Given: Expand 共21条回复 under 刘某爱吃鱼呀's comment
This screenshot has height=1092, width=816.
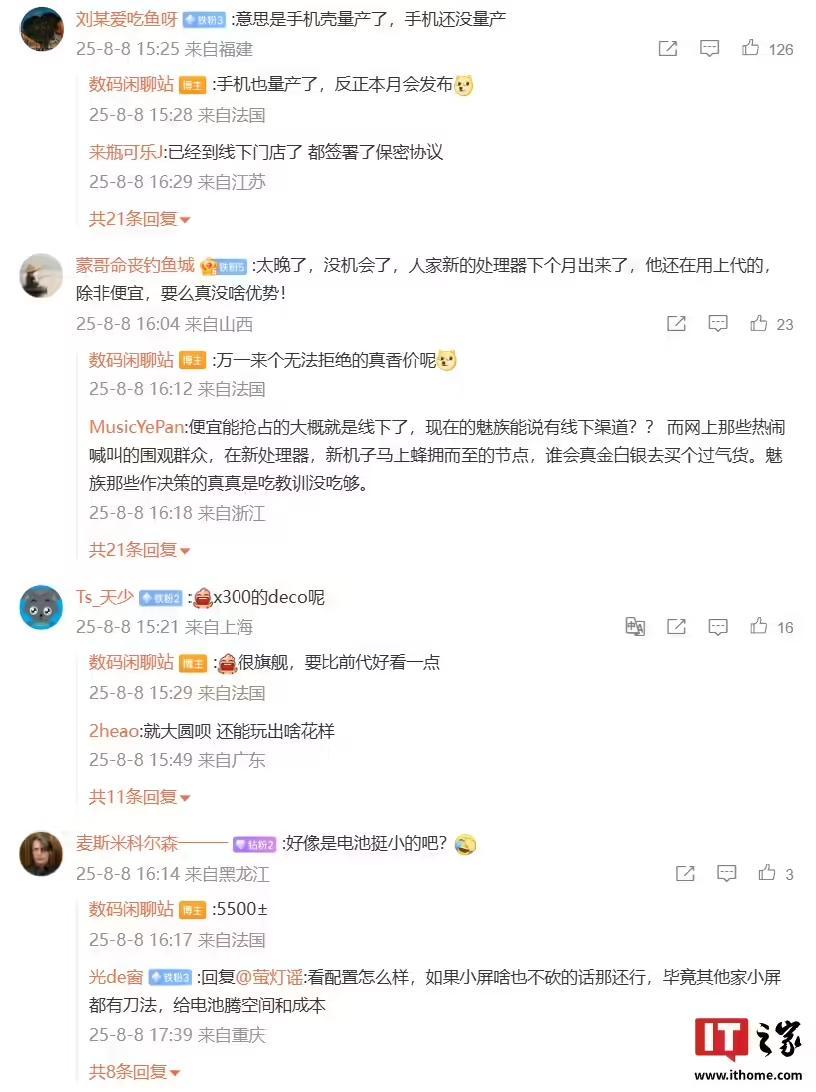Looking at the screenshot, I should pos(139,219).
